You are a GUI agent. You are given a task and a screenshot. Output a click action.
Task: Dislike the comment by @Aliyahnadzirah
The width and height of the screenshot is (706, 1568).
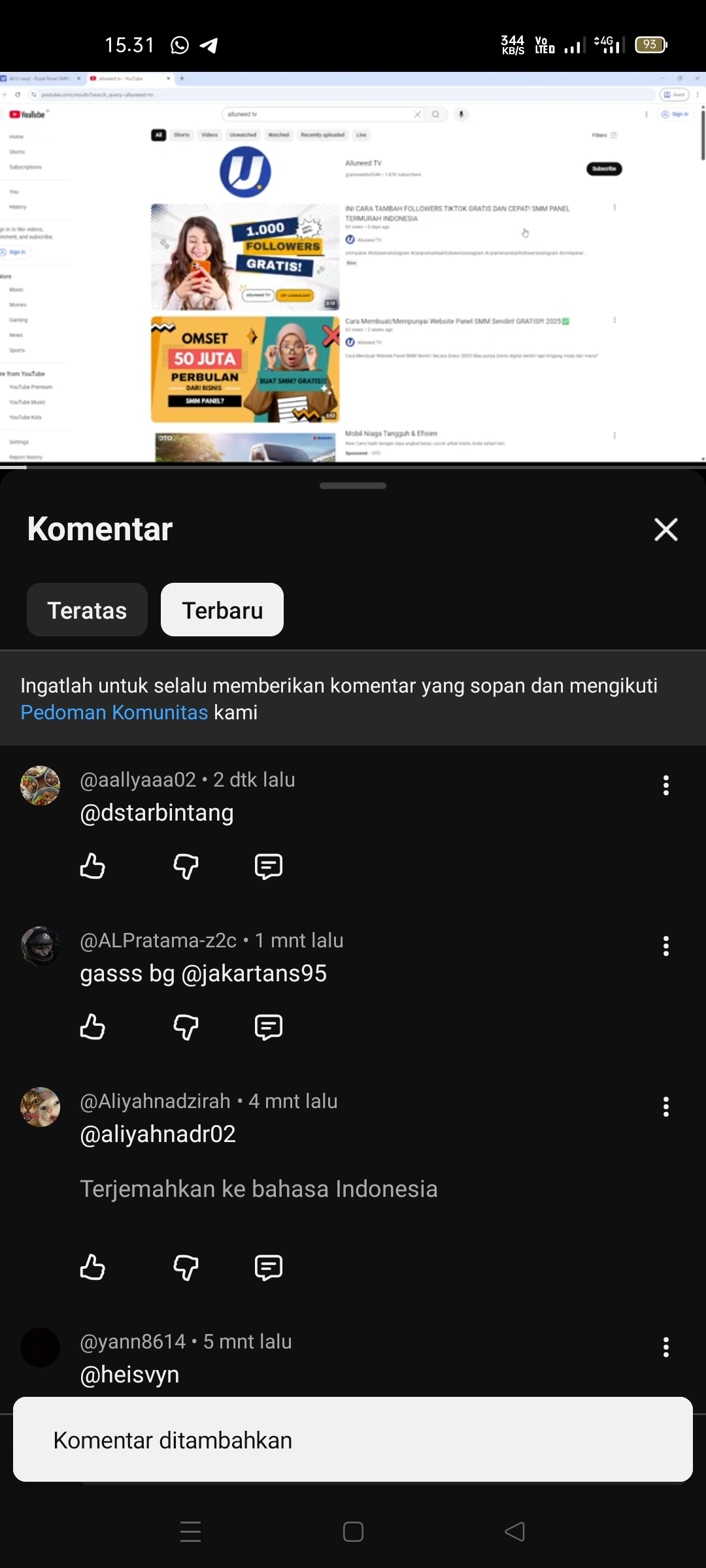tap(186, 1267)
